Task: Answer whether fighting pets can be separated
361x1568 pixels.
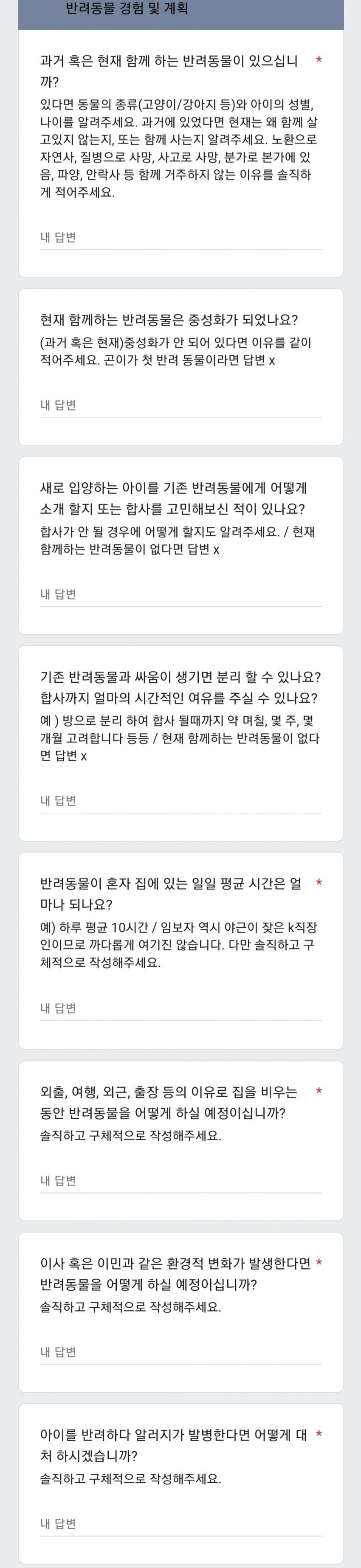Action: (181, 800)
